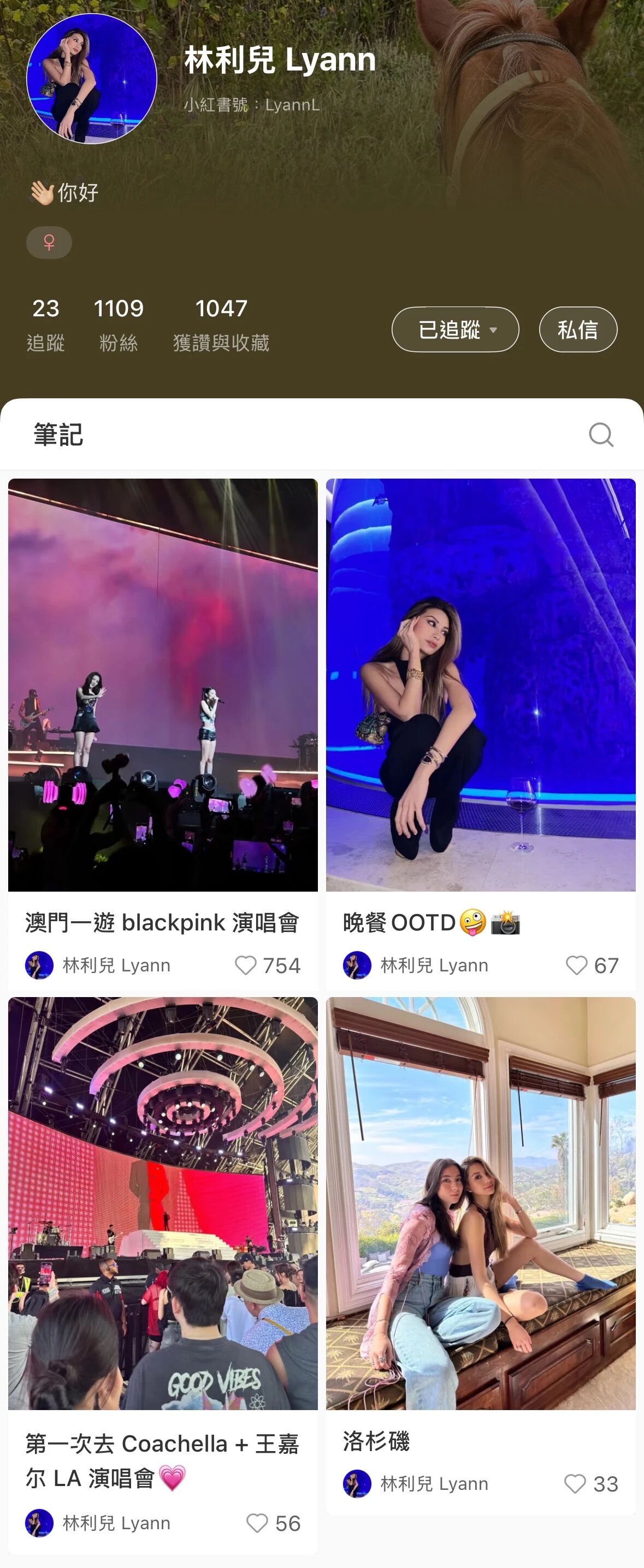View the 23 追蹤 following list
Viewport: 644px width, 1568px height.
tap(46, 325)
